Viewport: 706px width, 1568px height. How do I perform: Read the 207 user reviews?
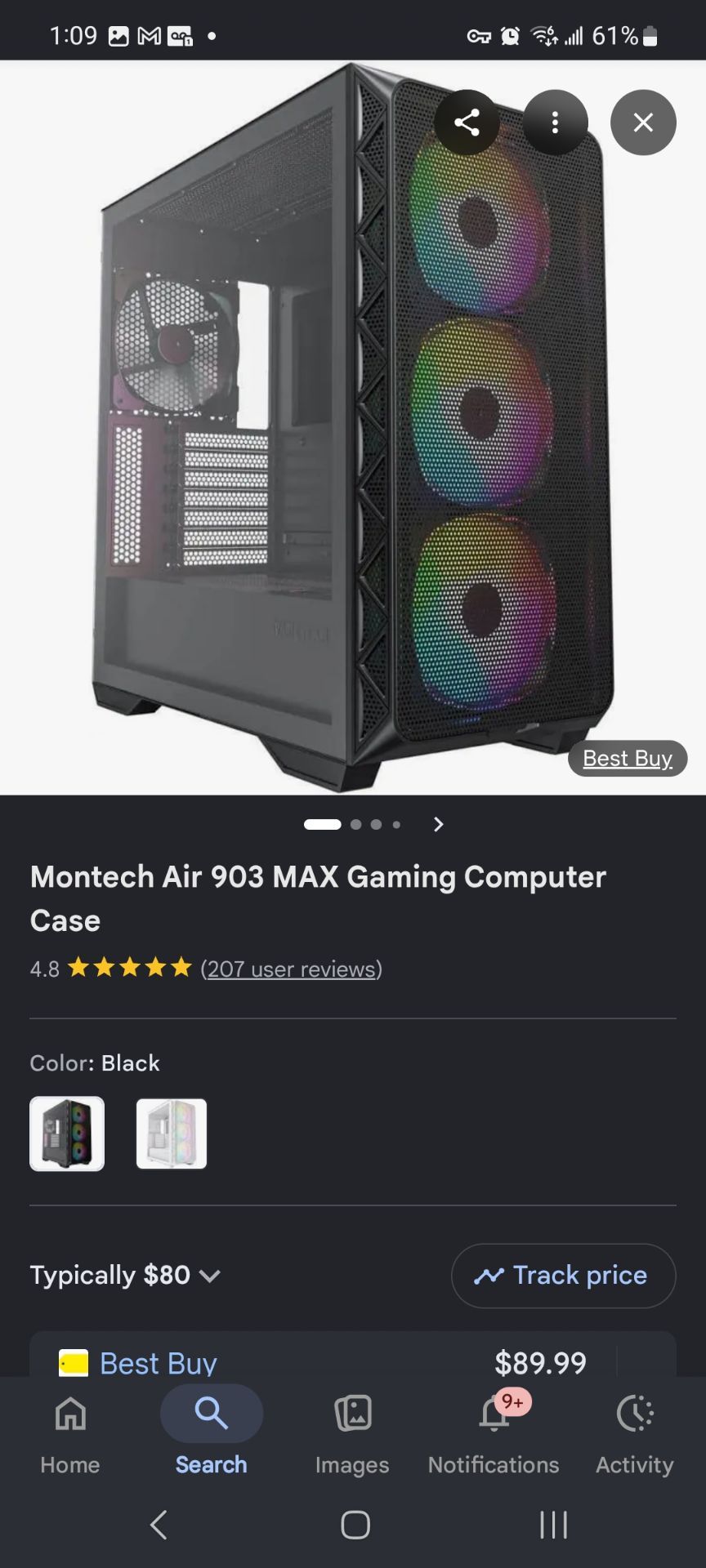[291, 969]
